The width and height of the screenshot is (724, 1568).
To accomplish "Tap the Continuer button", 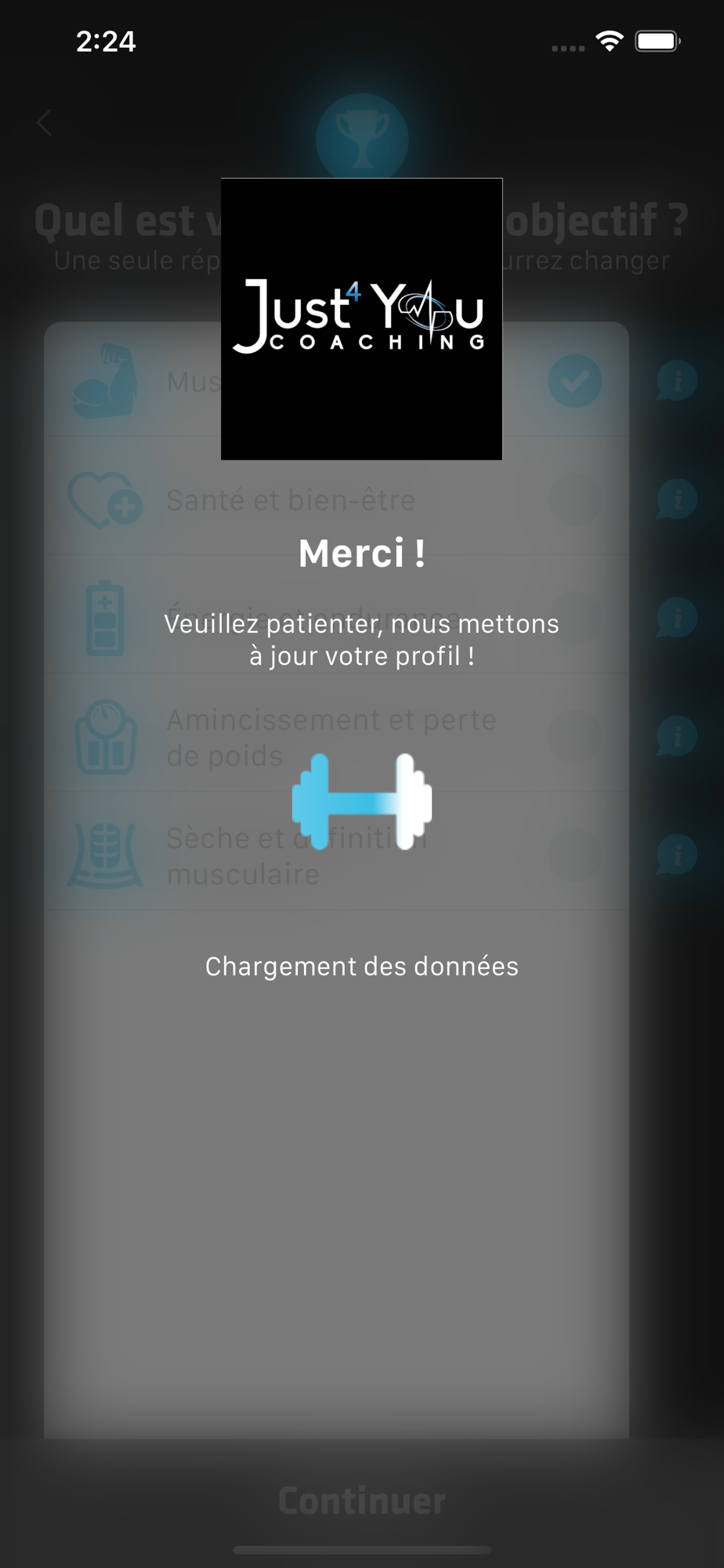I will 362,1501.
